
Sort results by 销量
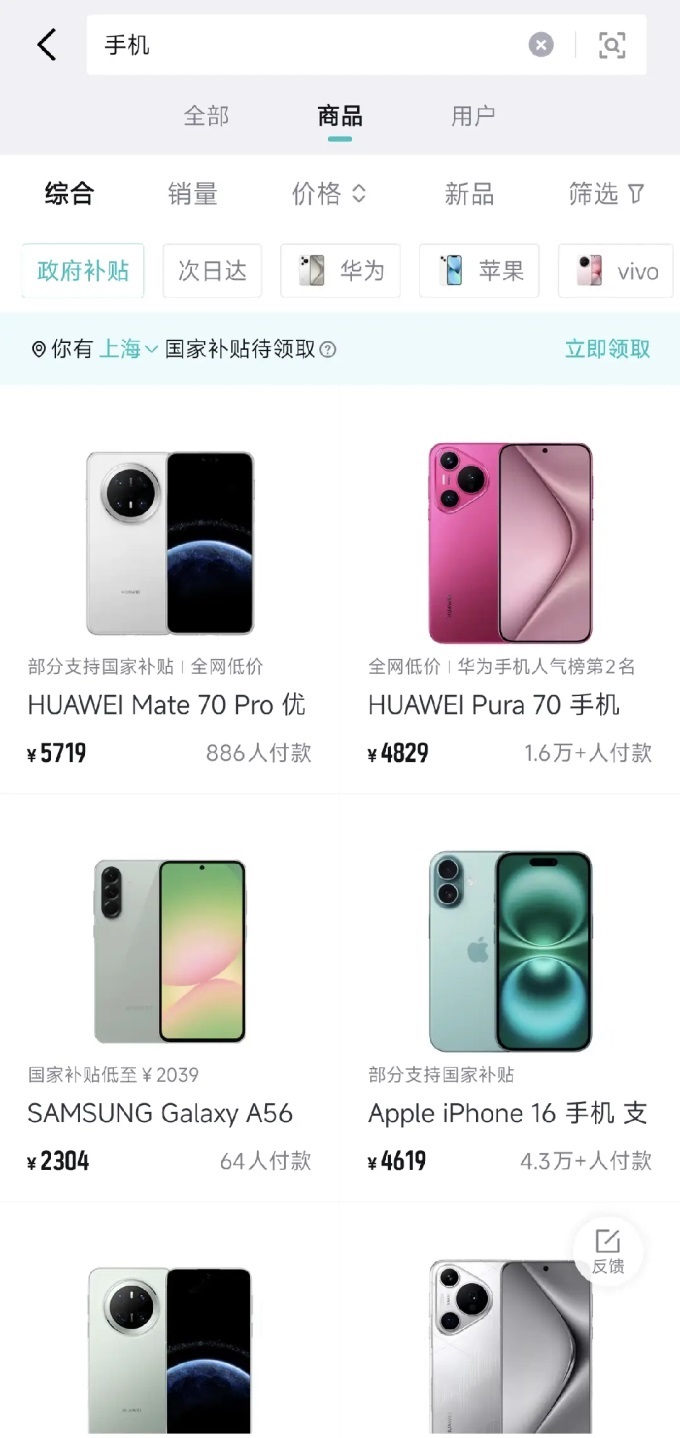click(192, 194)
